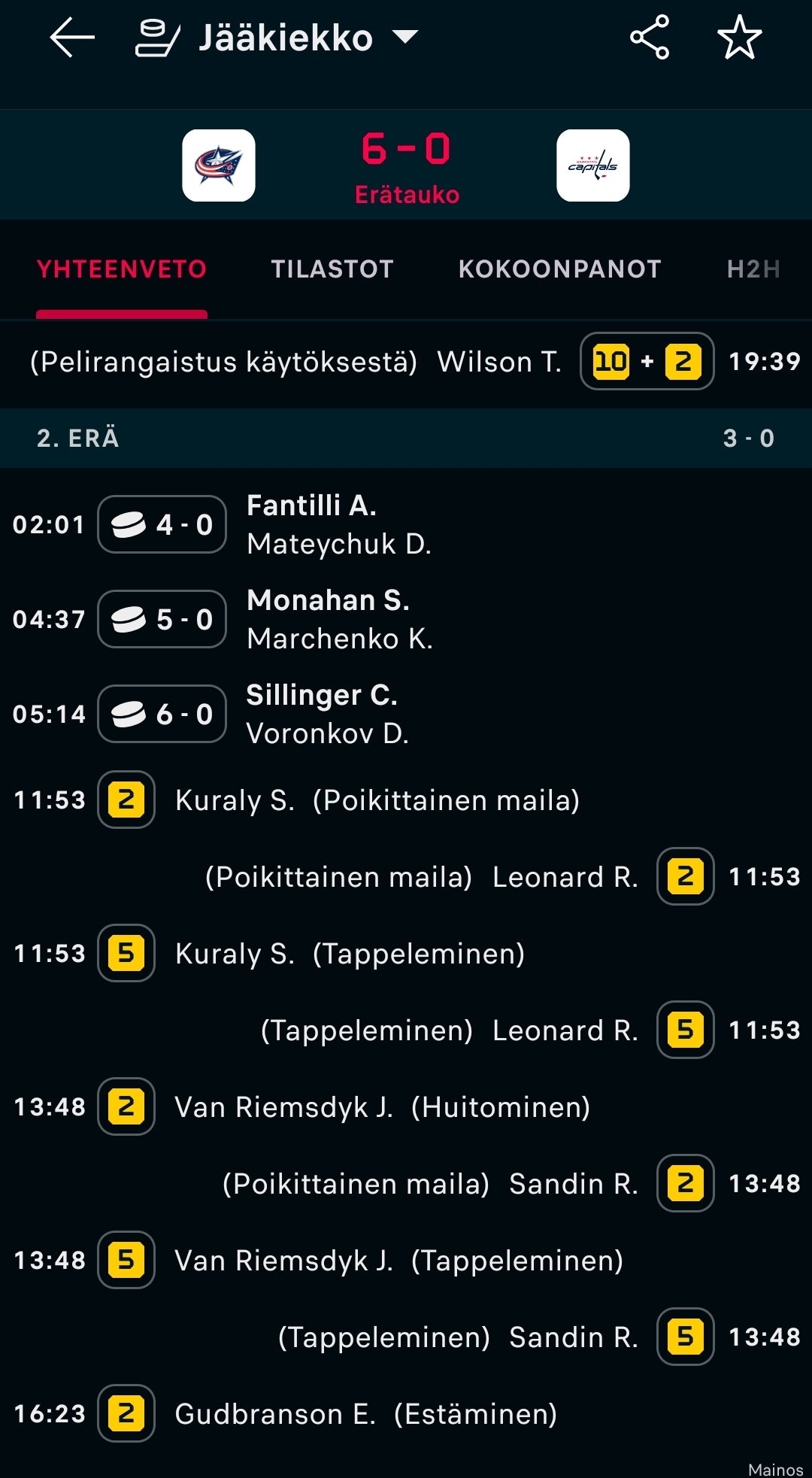The image size is (812, 1478).
Task: Share this match
Action: click(x=650, y=37)
